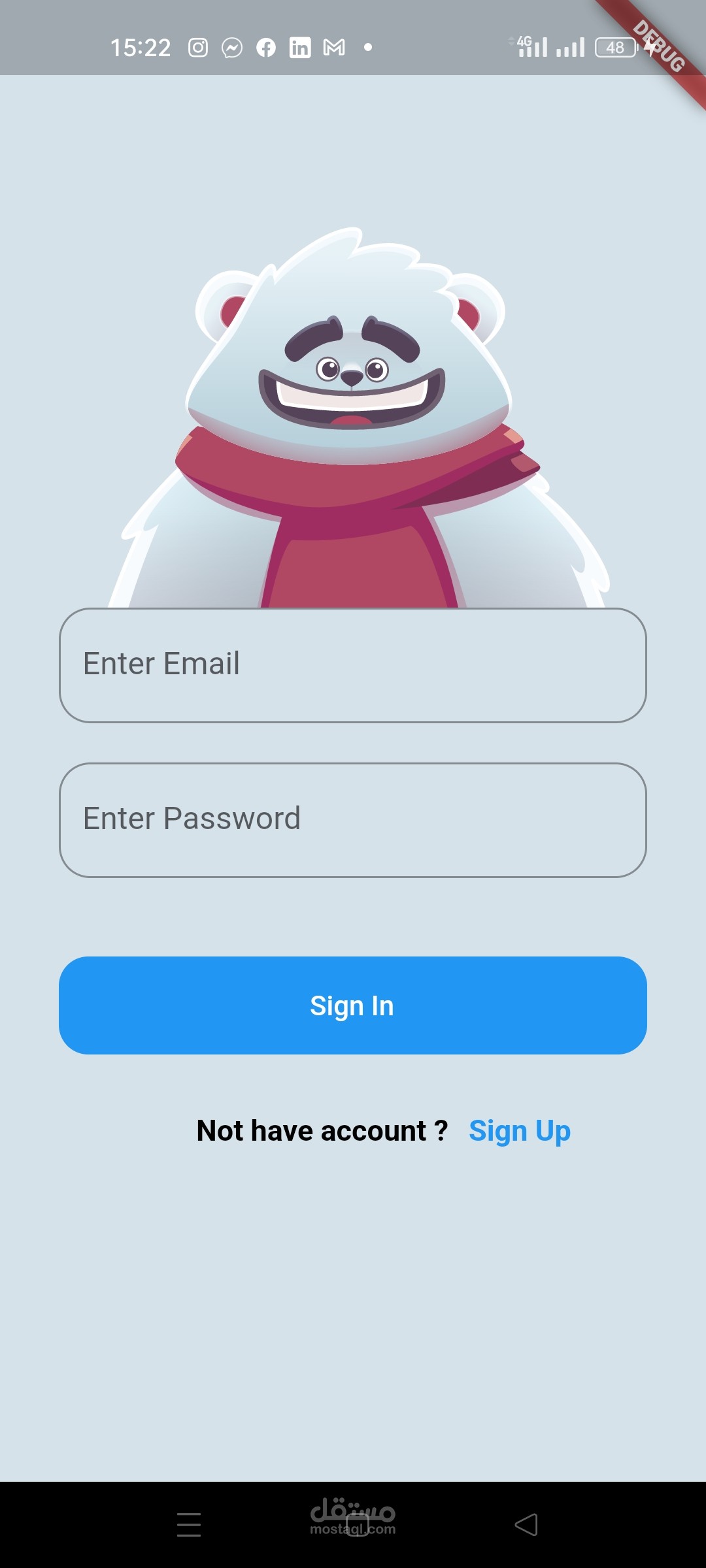Tap the 4G signal indicator
The width and height of the screenshot is (706, 1568).
point(533,46)
